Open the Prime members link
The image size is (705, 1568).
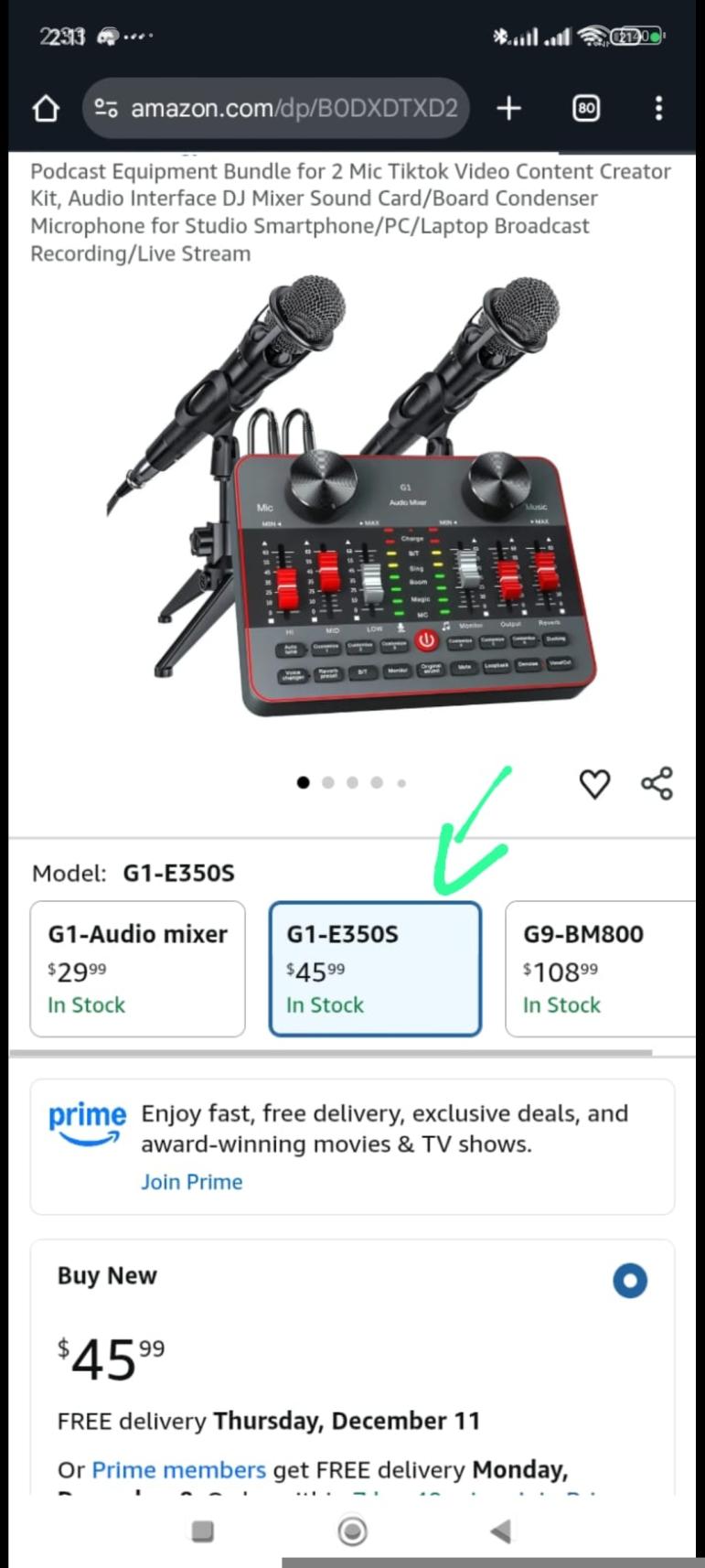(178, 1470)
